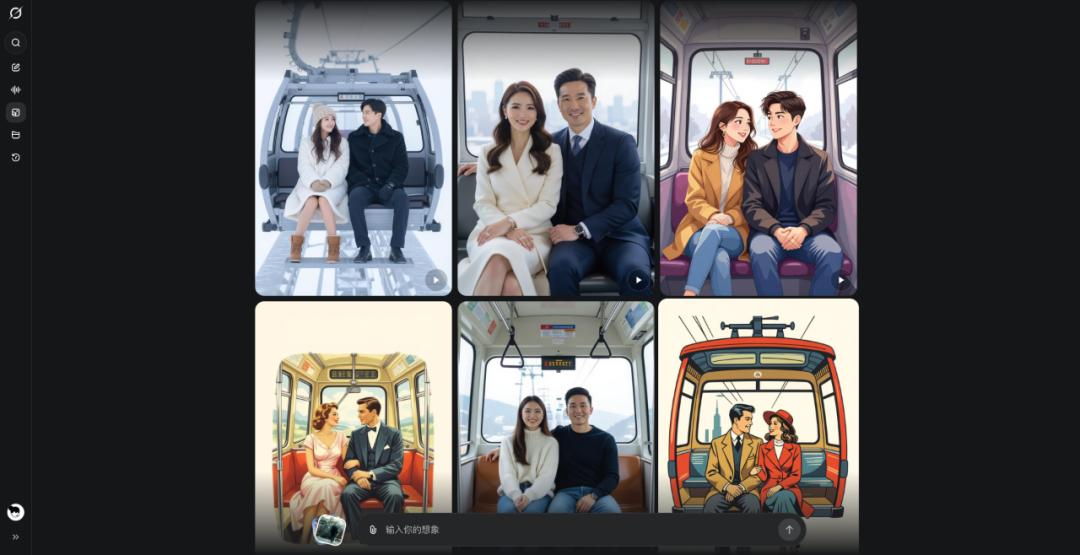Open the retro poster of the red cable car

coord(758,410)
